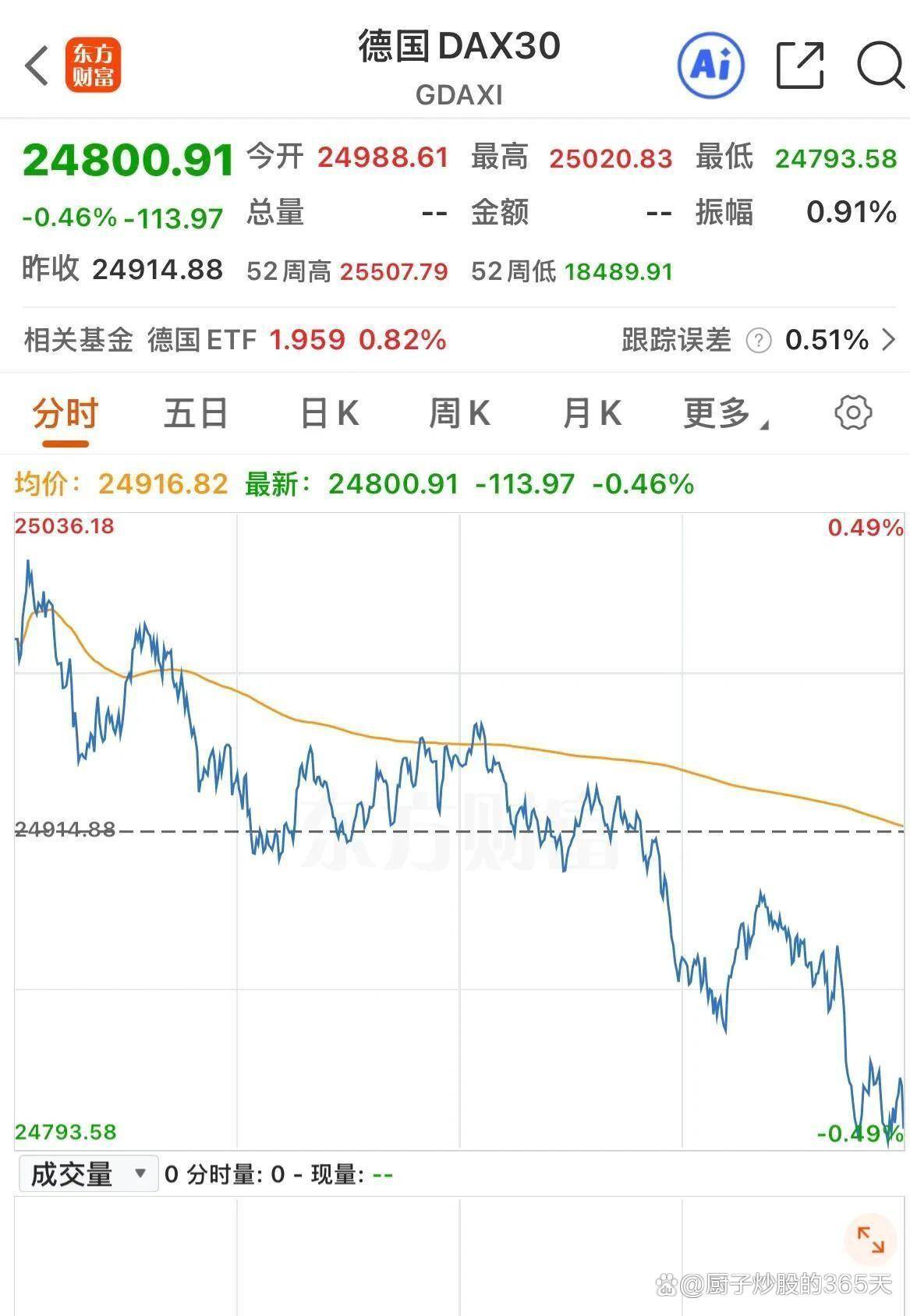Share this DAX30 quote page

click(x=801, y=65)
